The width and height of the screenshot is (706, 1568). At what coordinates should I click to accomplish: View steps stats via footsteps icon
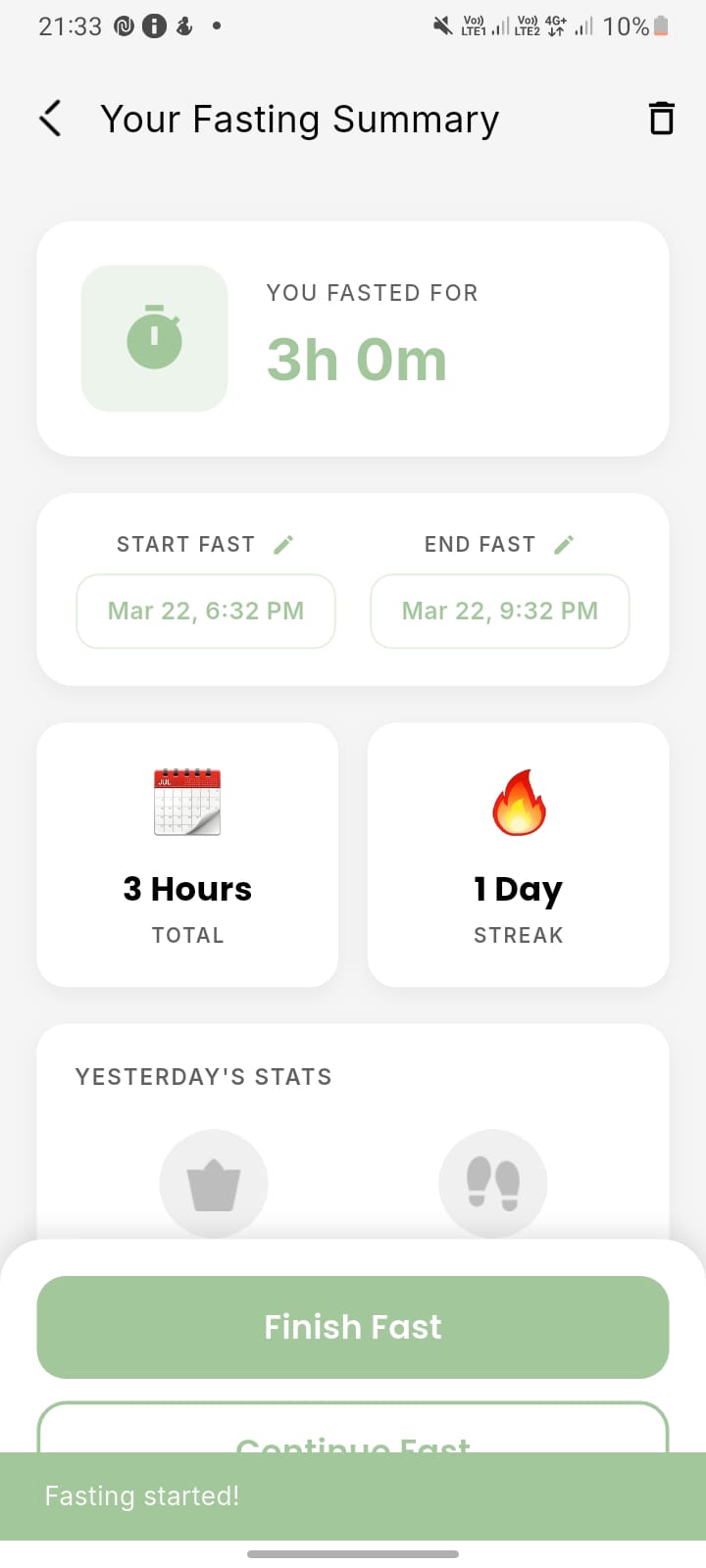pyautogui.click(x=492, y=1183)
